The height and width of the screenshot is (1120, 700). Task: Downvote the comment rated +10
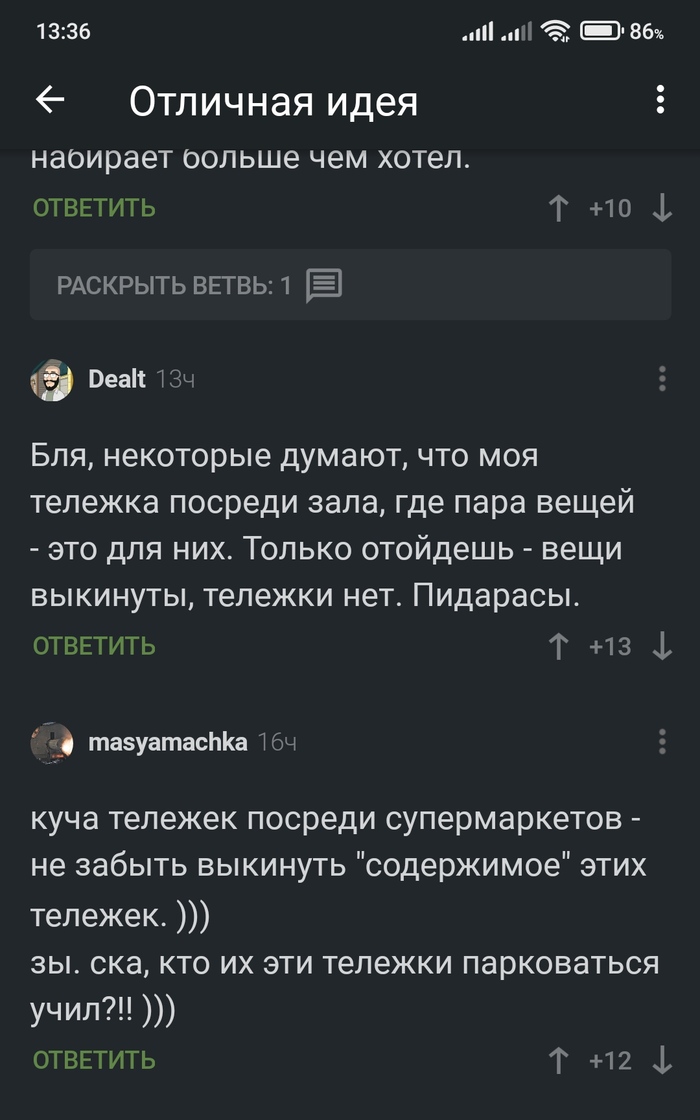coord(661,208)
